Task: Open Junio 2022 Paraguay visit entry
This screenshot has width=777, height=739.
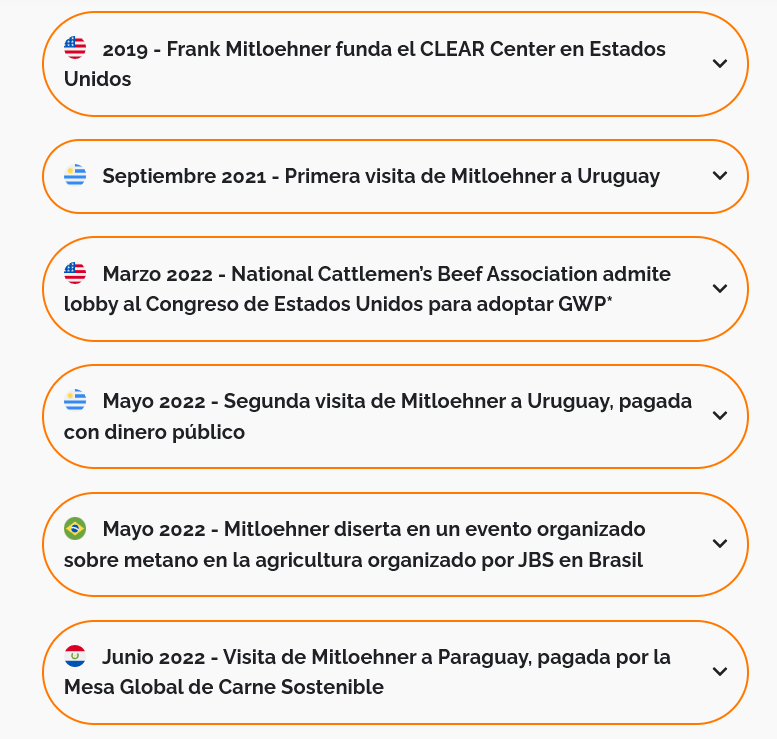Action: [719, 672]
